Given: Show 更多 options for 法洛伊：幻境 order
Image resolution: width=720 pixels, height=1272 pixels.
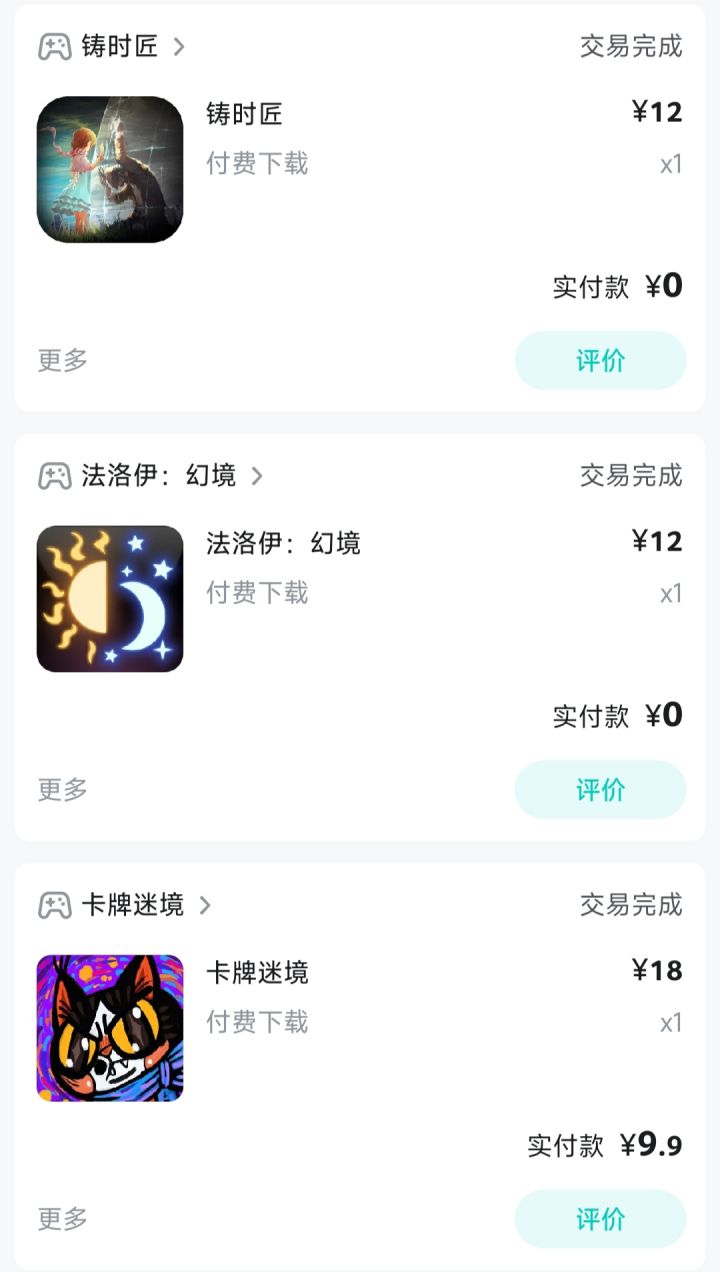Looking at the screenshot, I should 62,789.
